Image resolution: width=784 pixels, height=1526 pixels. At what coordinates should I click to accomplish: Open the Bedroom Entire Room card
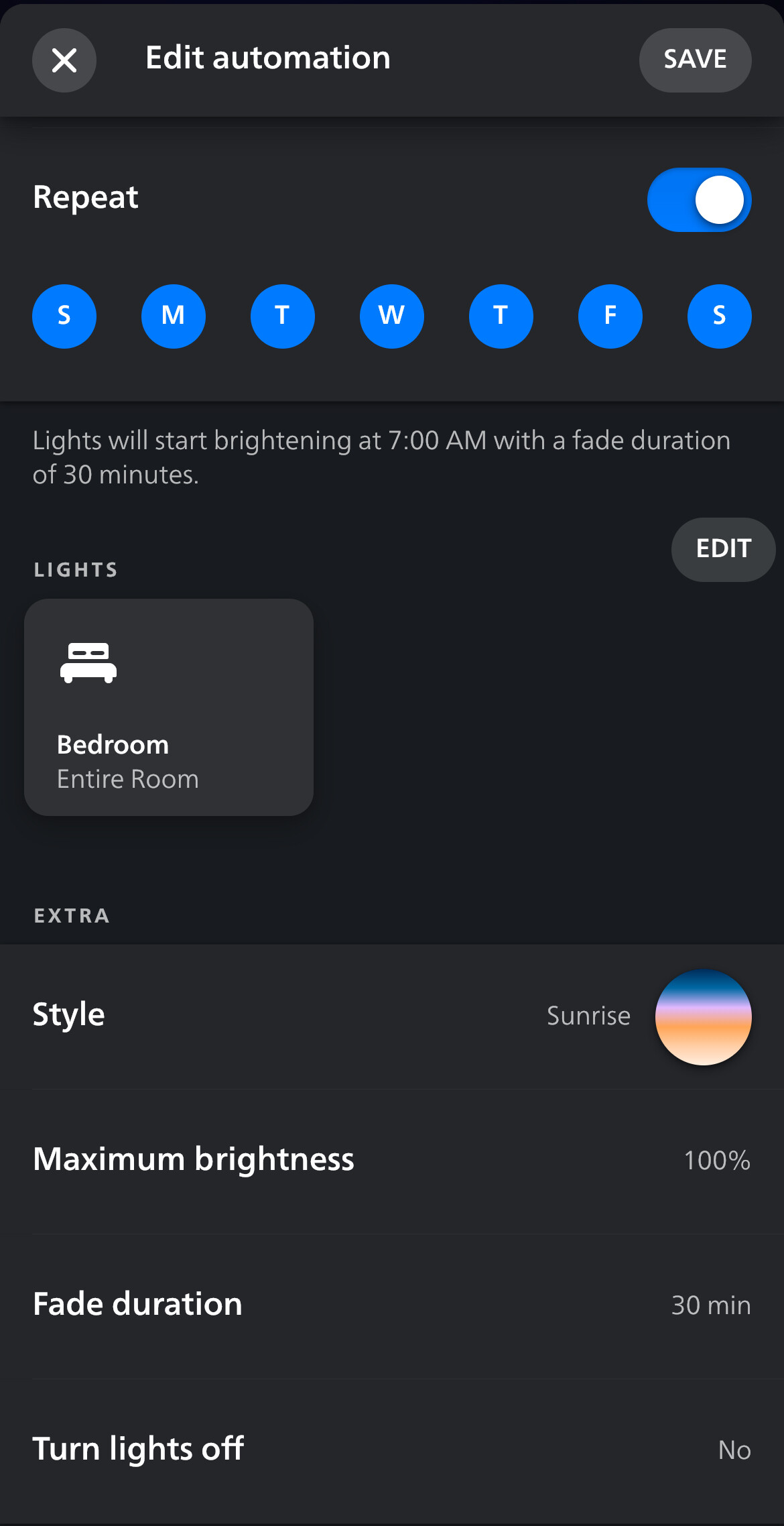[x=169, y=707]
